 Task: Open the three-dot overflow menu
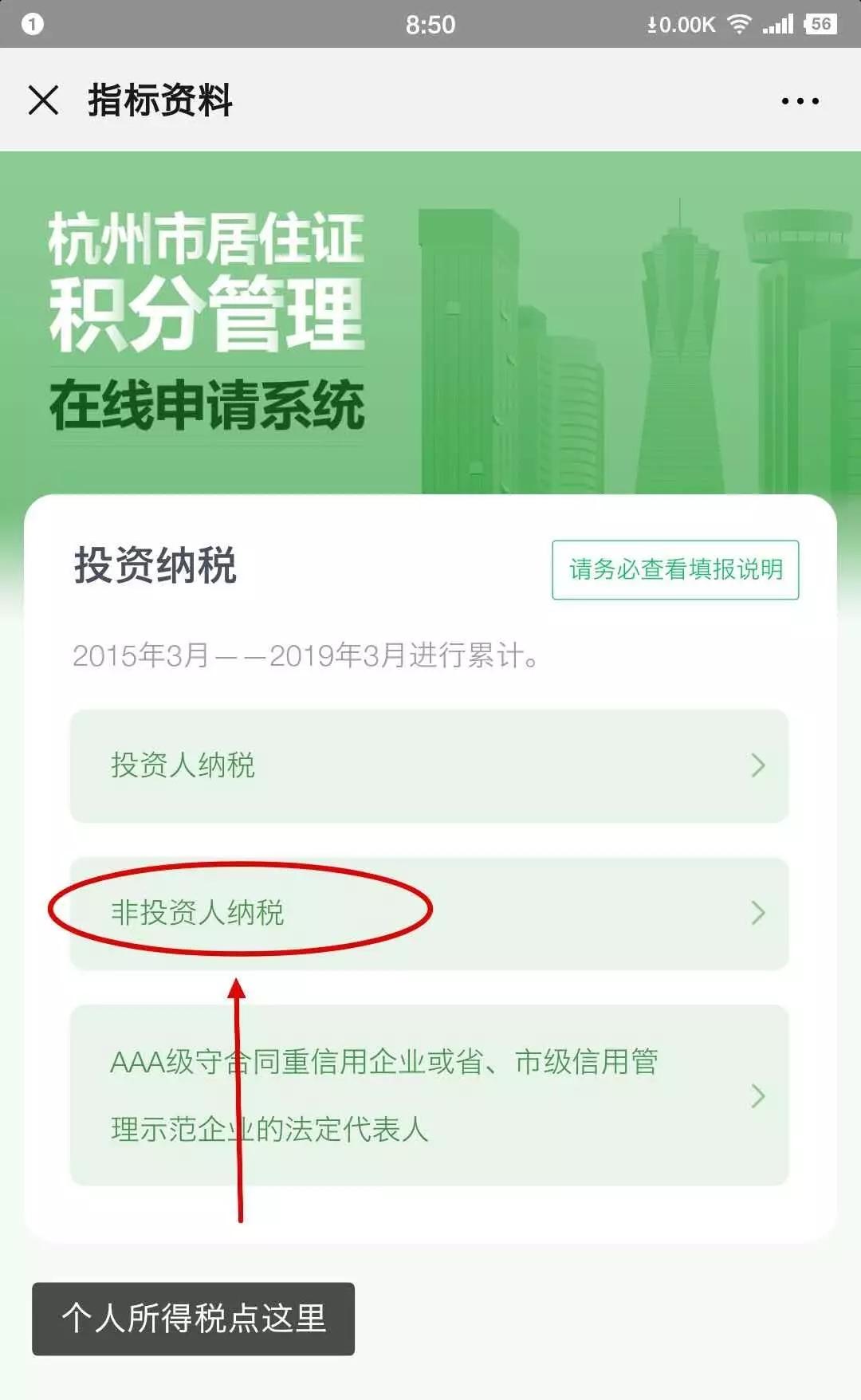(x=800, y=101)
